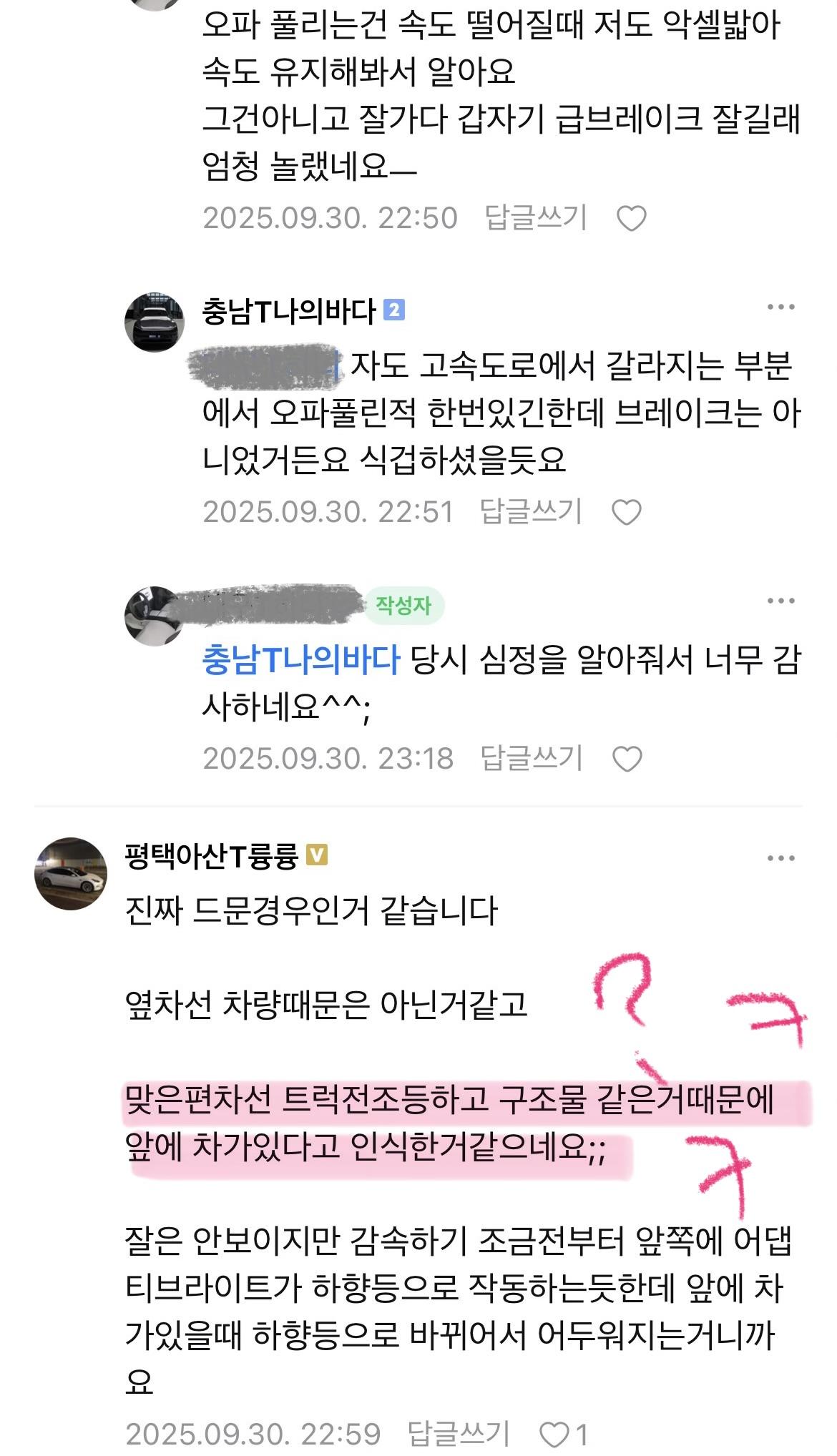Open the username 평택아산T륭륭
The width and height of the screenshot is (837, 1456).
(211, 856)
